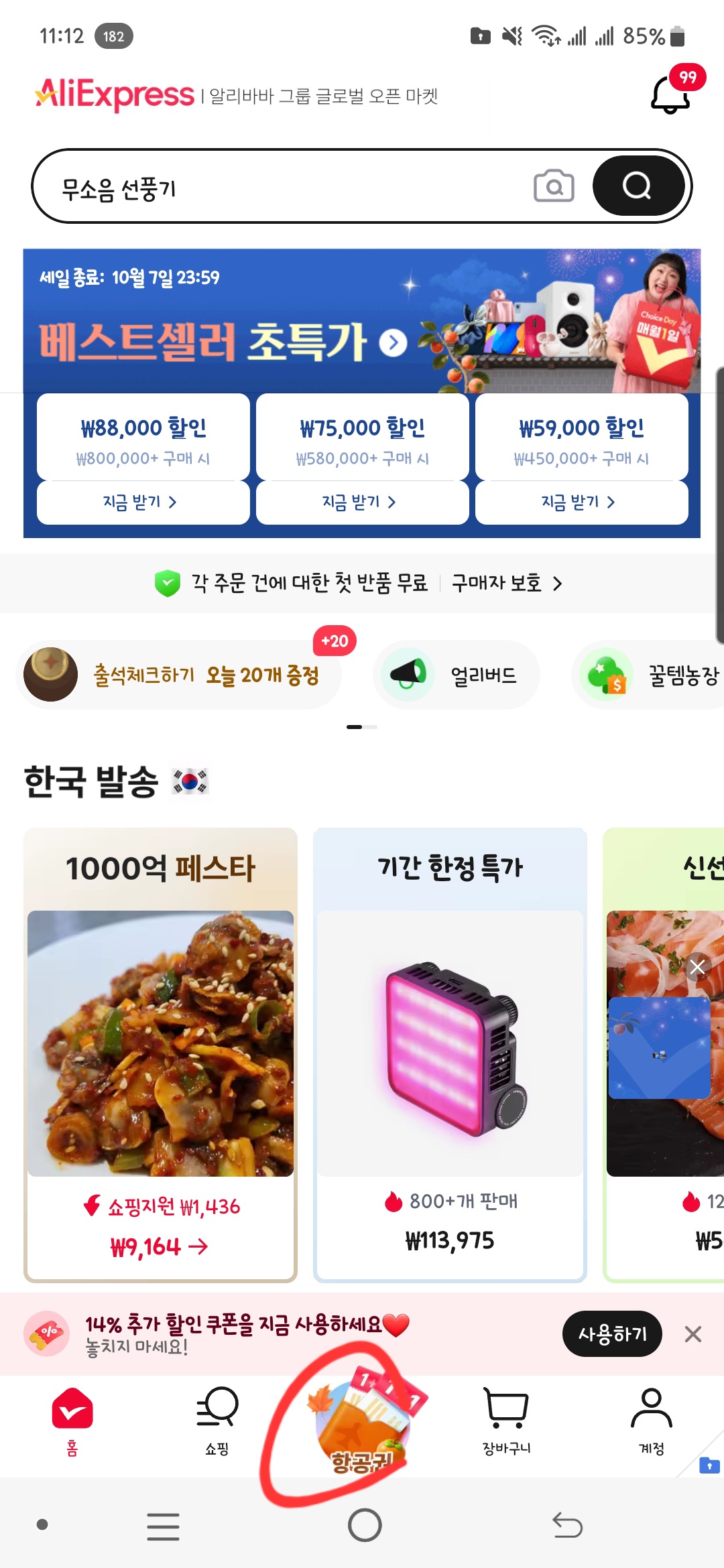Tap the search field showing 무소음 선풍기
The width and height of the screenshot is (724, 1568).
282,187
